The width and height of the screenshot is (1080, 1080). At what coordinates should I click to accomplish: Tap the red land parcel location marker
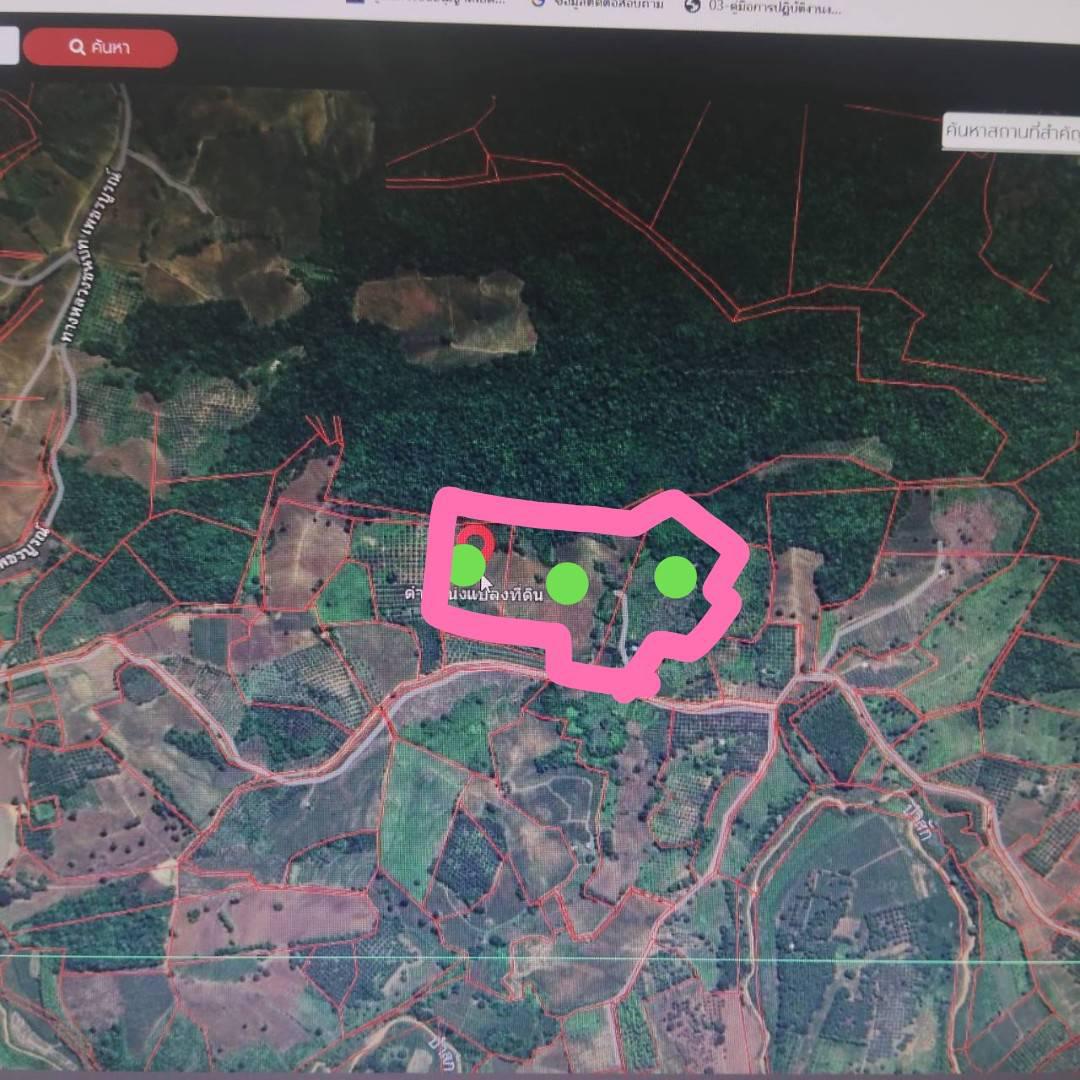[478, 543]
